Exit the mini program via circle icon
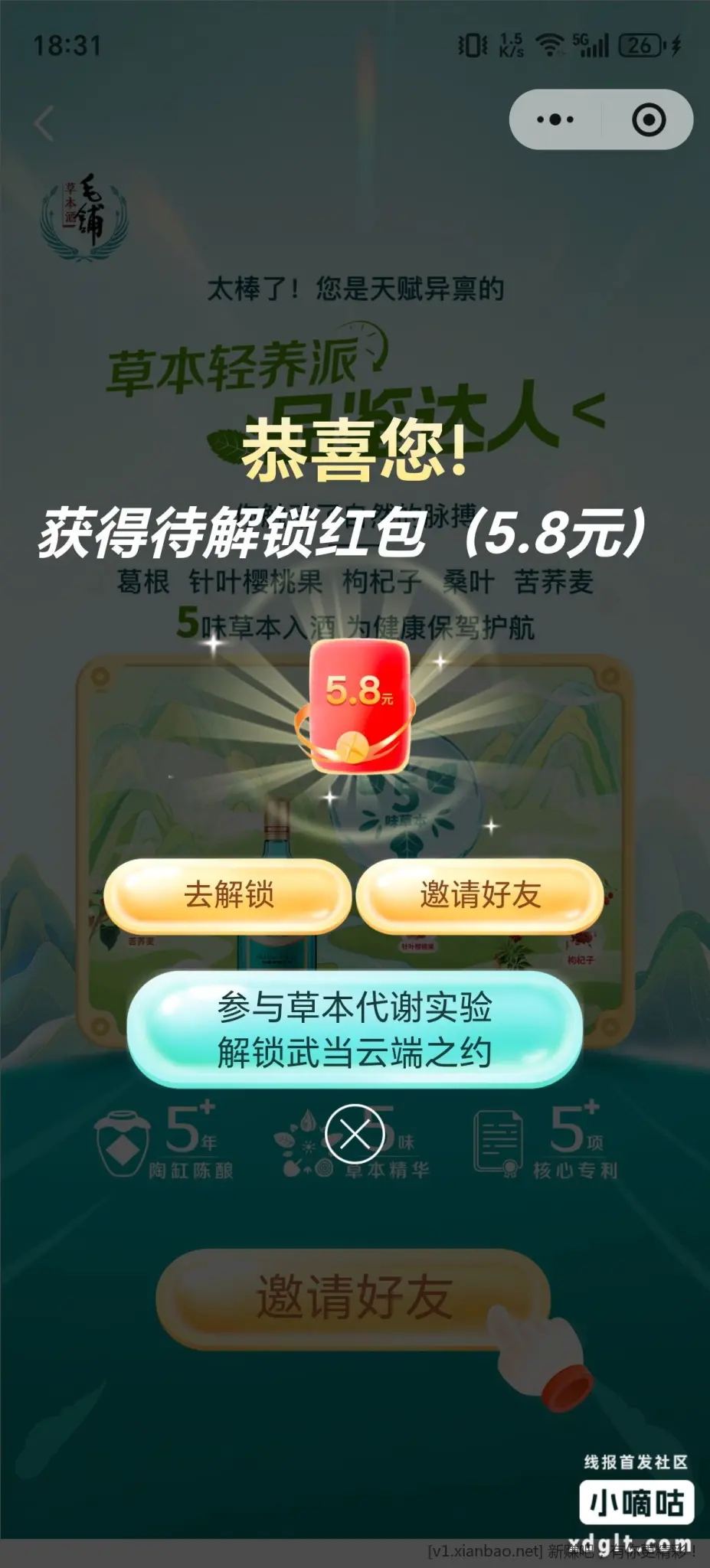Screen dimensions: 710x1568 tap(649, 119)
